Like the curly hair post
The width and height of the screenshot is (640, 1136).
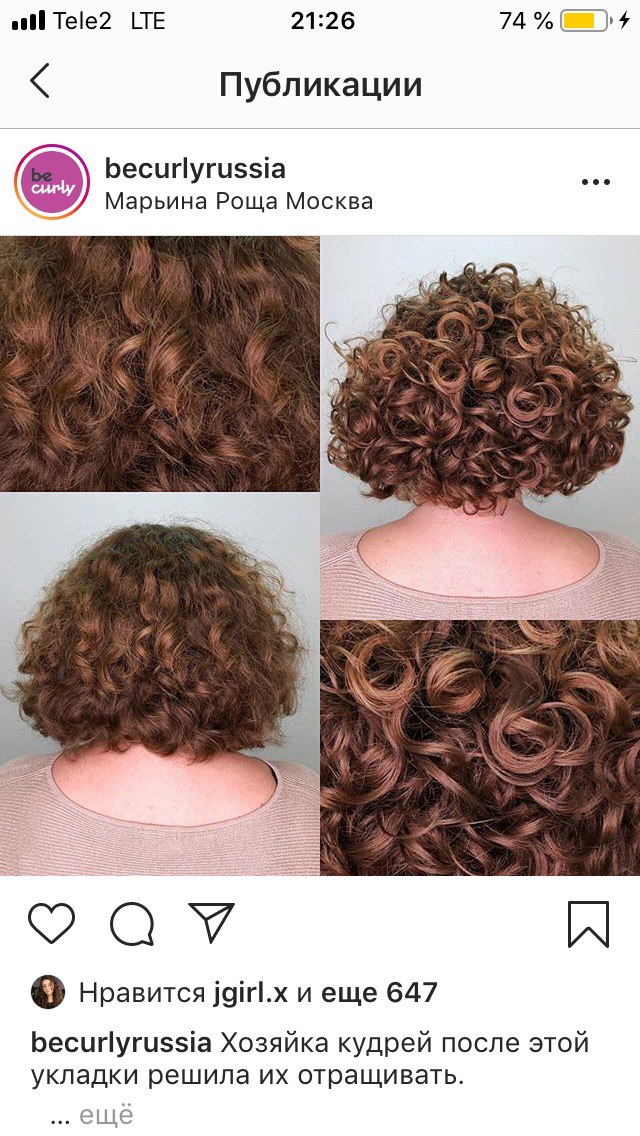pyautogui.click(x=51, y=923)
